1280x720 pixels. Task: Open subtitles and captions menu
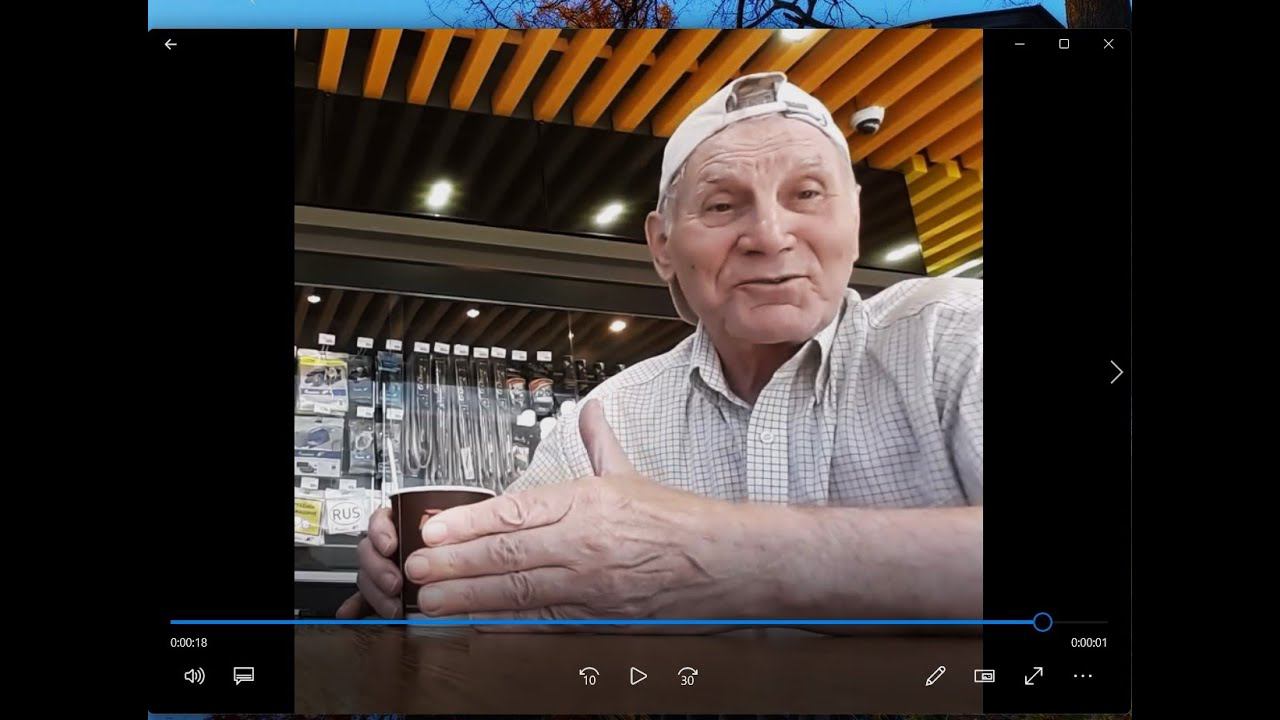point(243,676)
